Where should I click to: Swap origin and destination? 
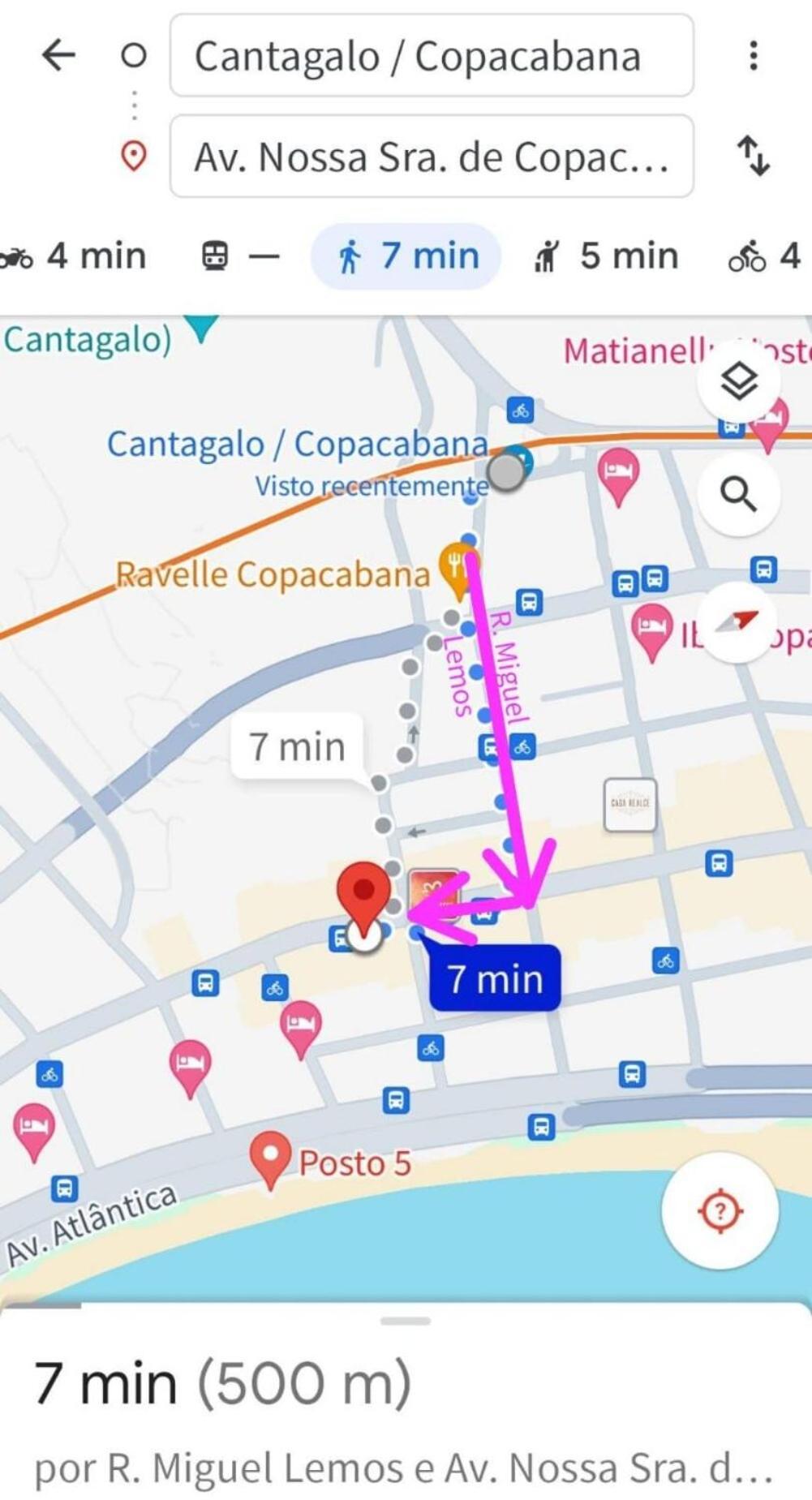pyautogui.click(x=754, y=156)
